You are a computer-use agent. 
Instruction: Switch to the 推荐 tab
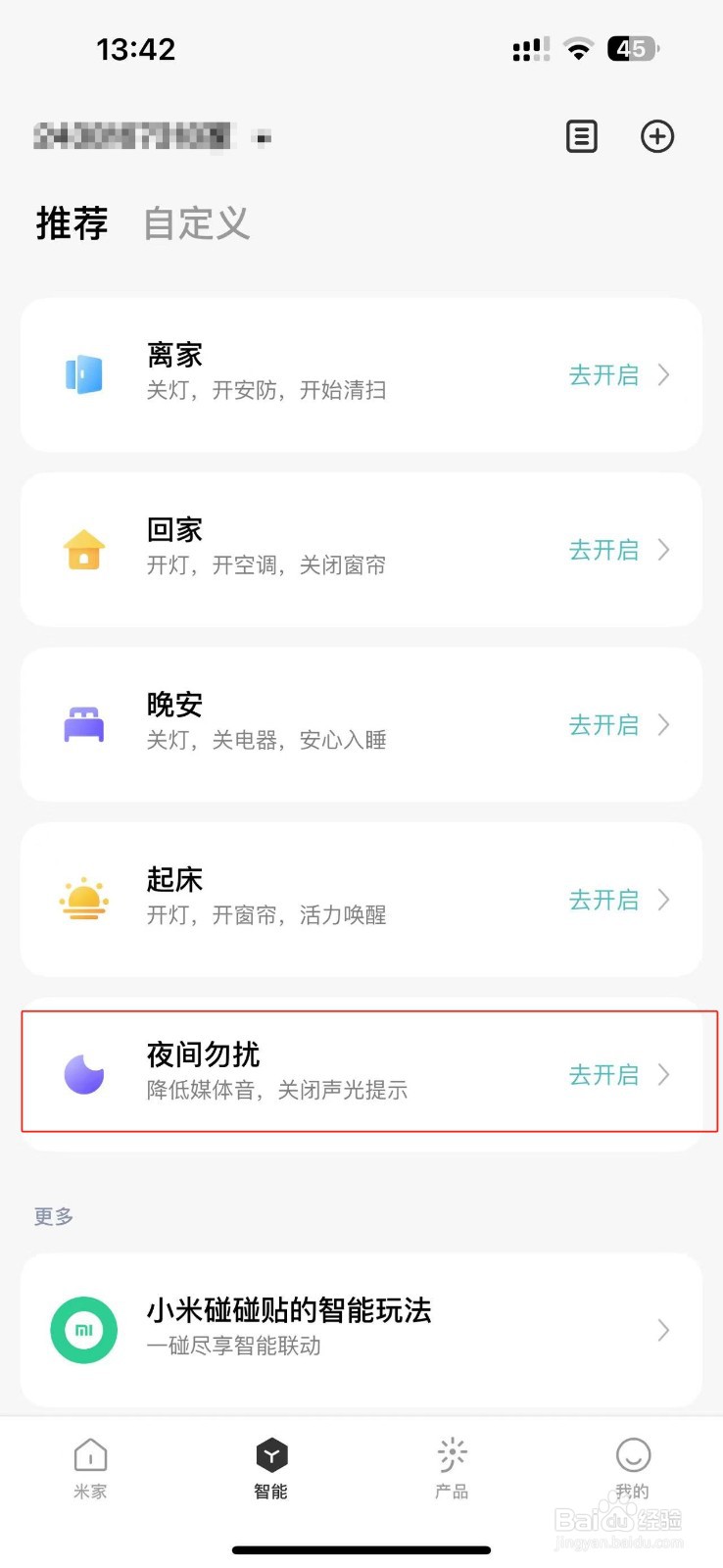[x=70, y=224]
